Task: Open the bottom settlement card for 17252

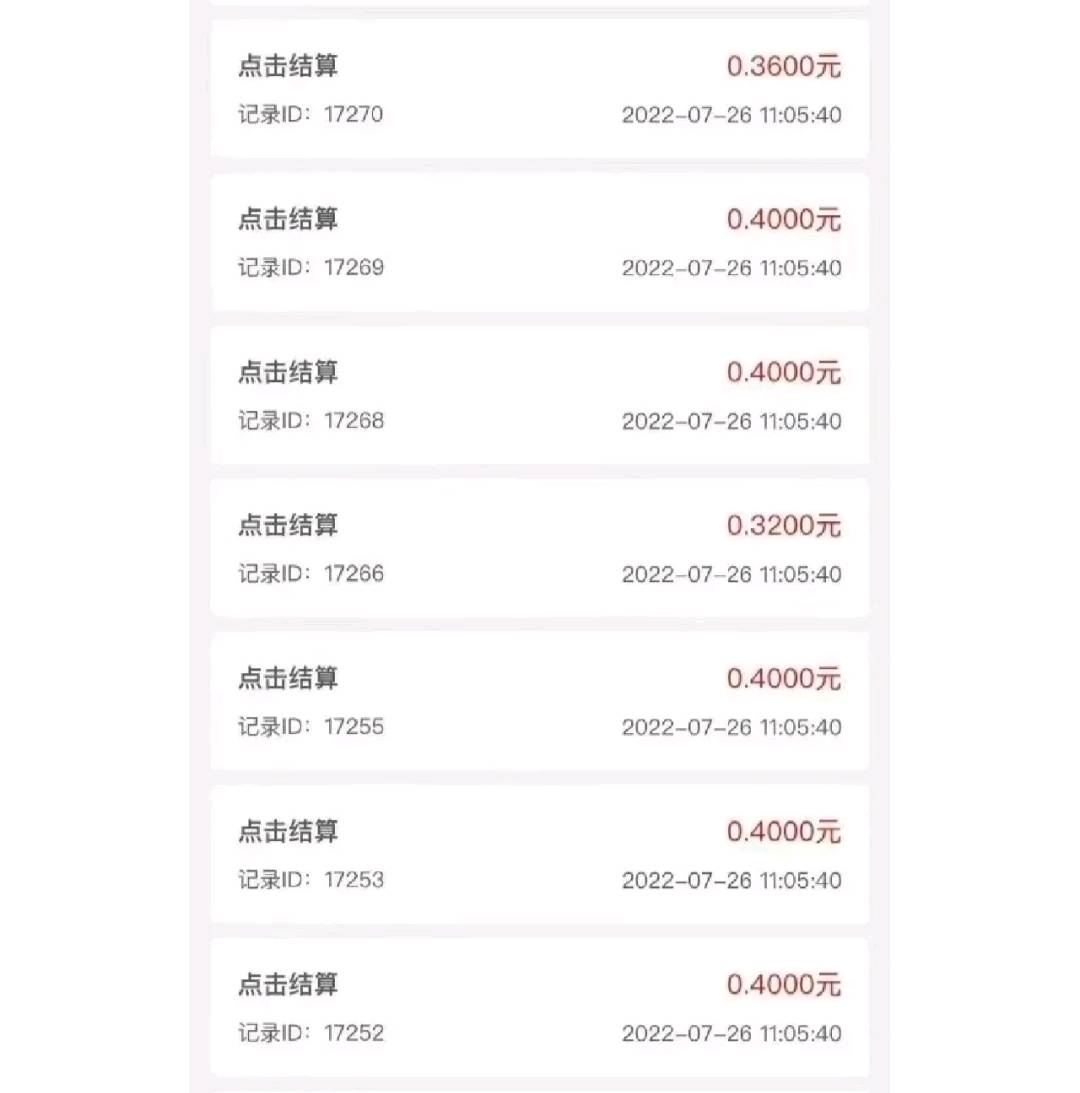Action: [x=540, y=1007]
